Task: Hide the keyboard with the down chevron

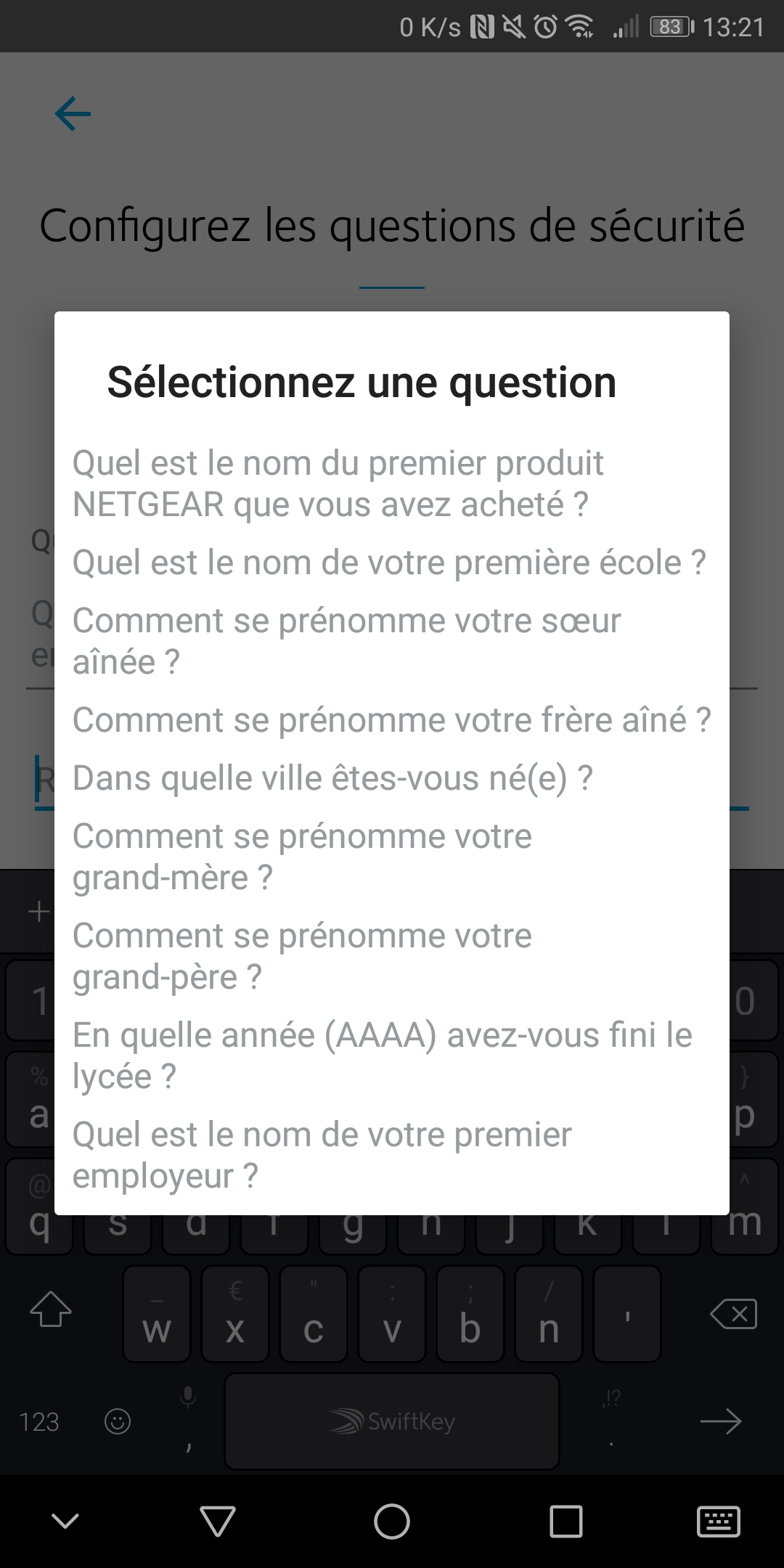Action: tap(65, 1521)
